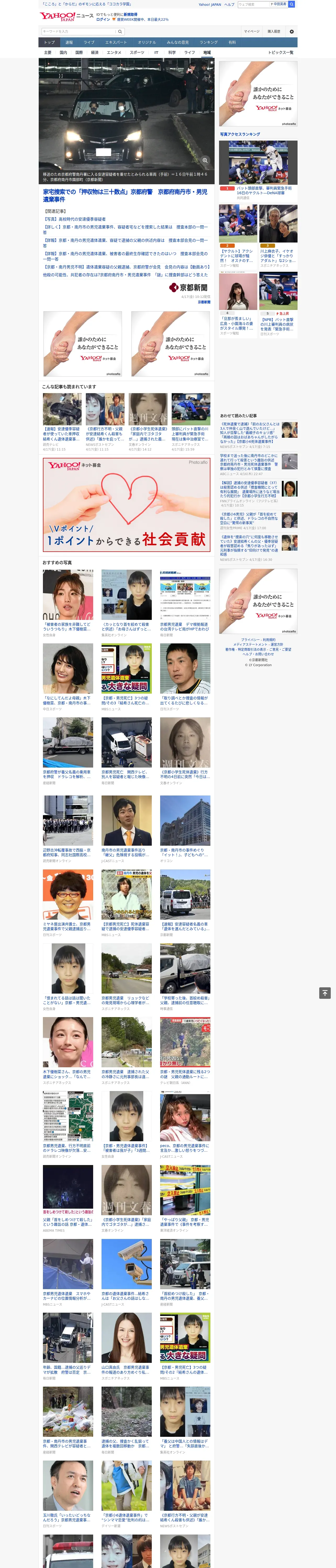Open 購入履歴 link
This screenshot has width=336, height=1568.
tap(274, 31)
